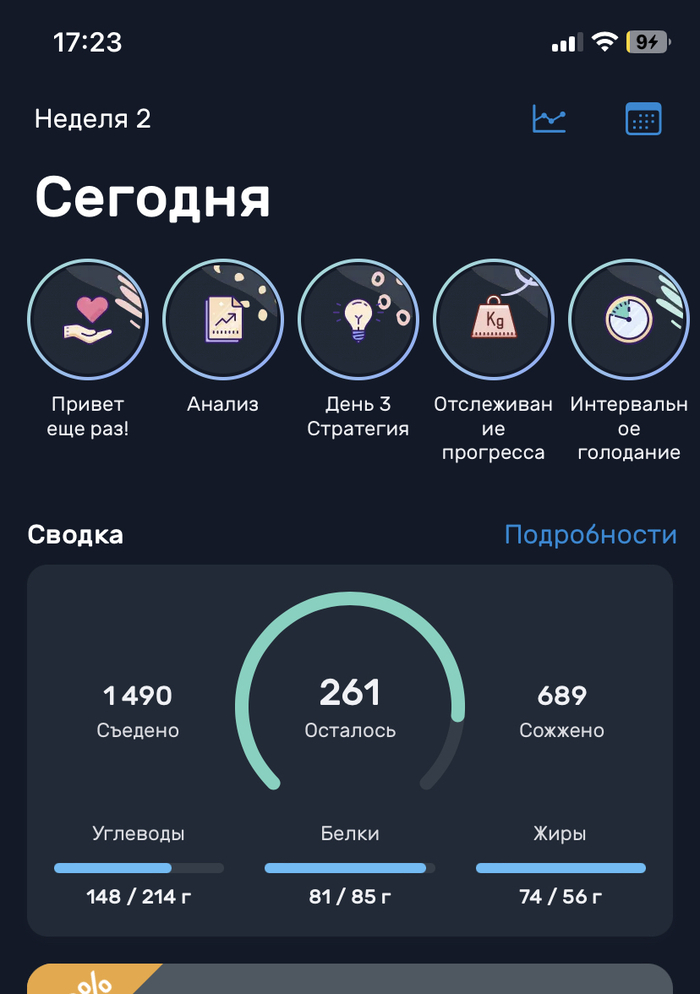Open the "Отслеживание прогресса" story
Image resolution: width=700 pixels, height=994 pixels.
coord(493,319)
